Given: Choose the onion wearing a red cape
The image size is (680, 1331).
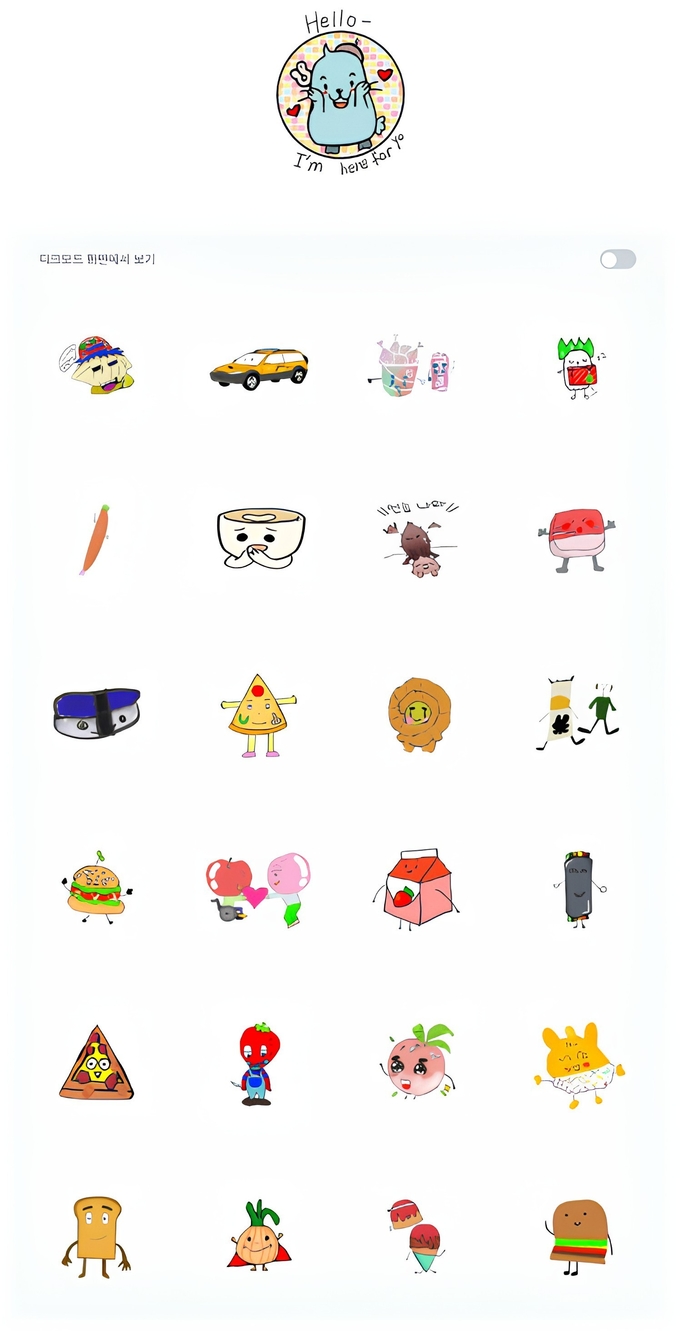Looking at the screenshot, I should (x=258, y=1236).
